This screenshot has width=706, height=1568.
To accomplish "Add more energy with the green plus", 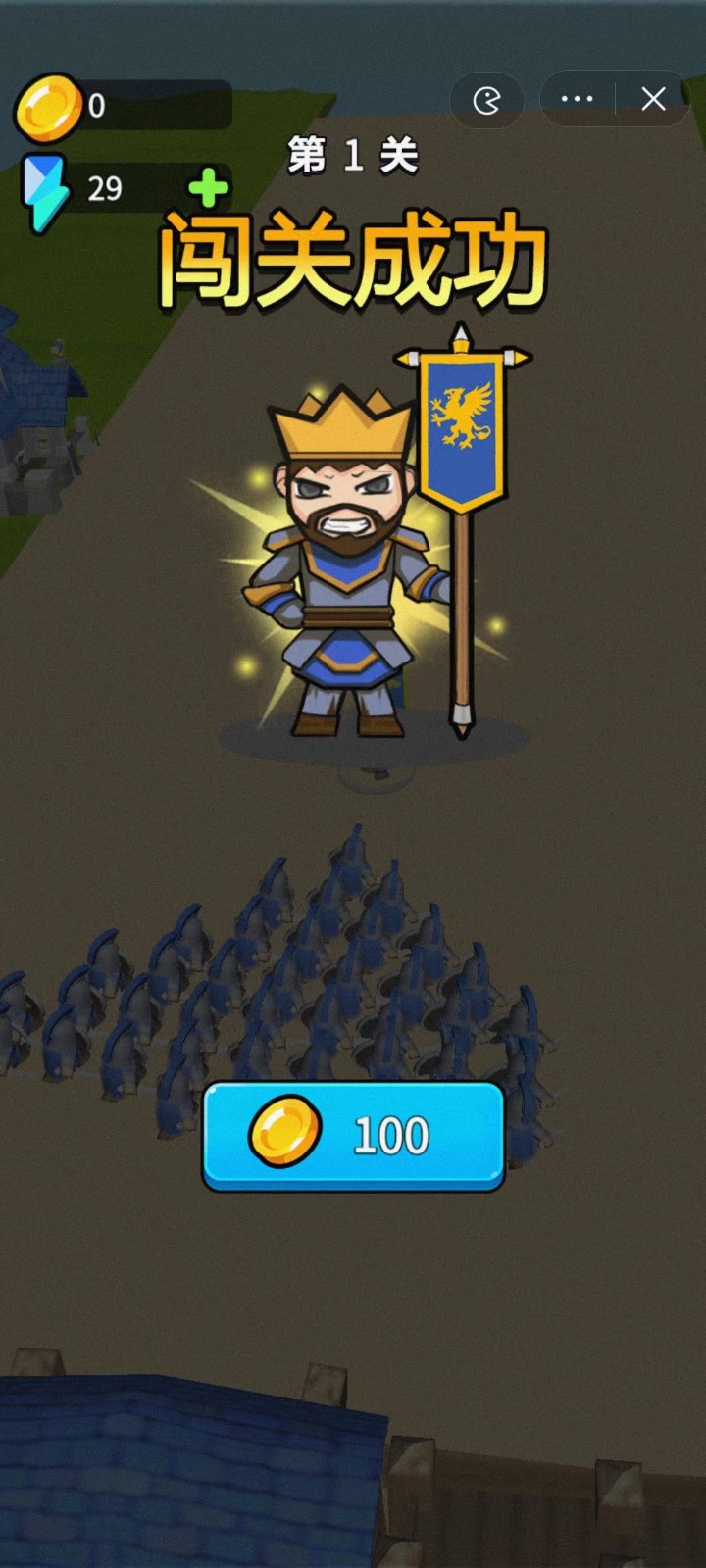I will click(x=208, y=187).
